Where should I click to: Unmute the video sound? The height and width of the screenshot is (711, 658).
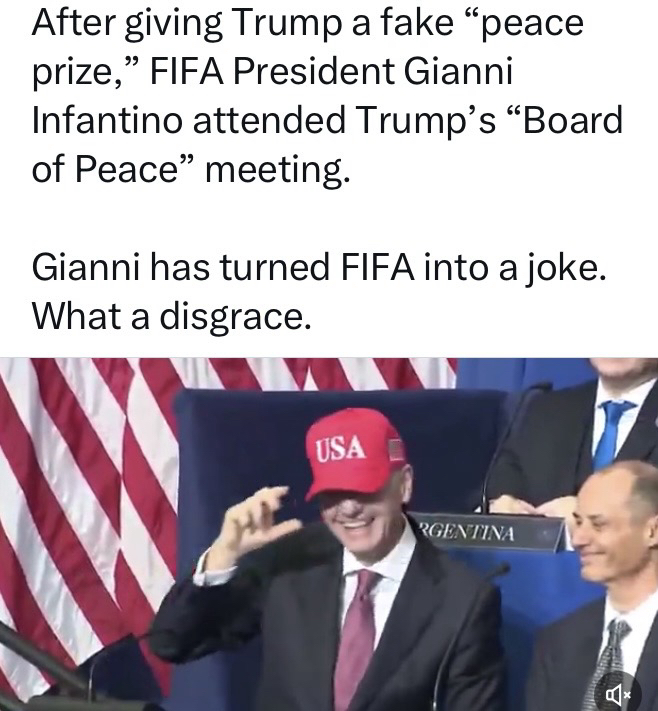616,692
